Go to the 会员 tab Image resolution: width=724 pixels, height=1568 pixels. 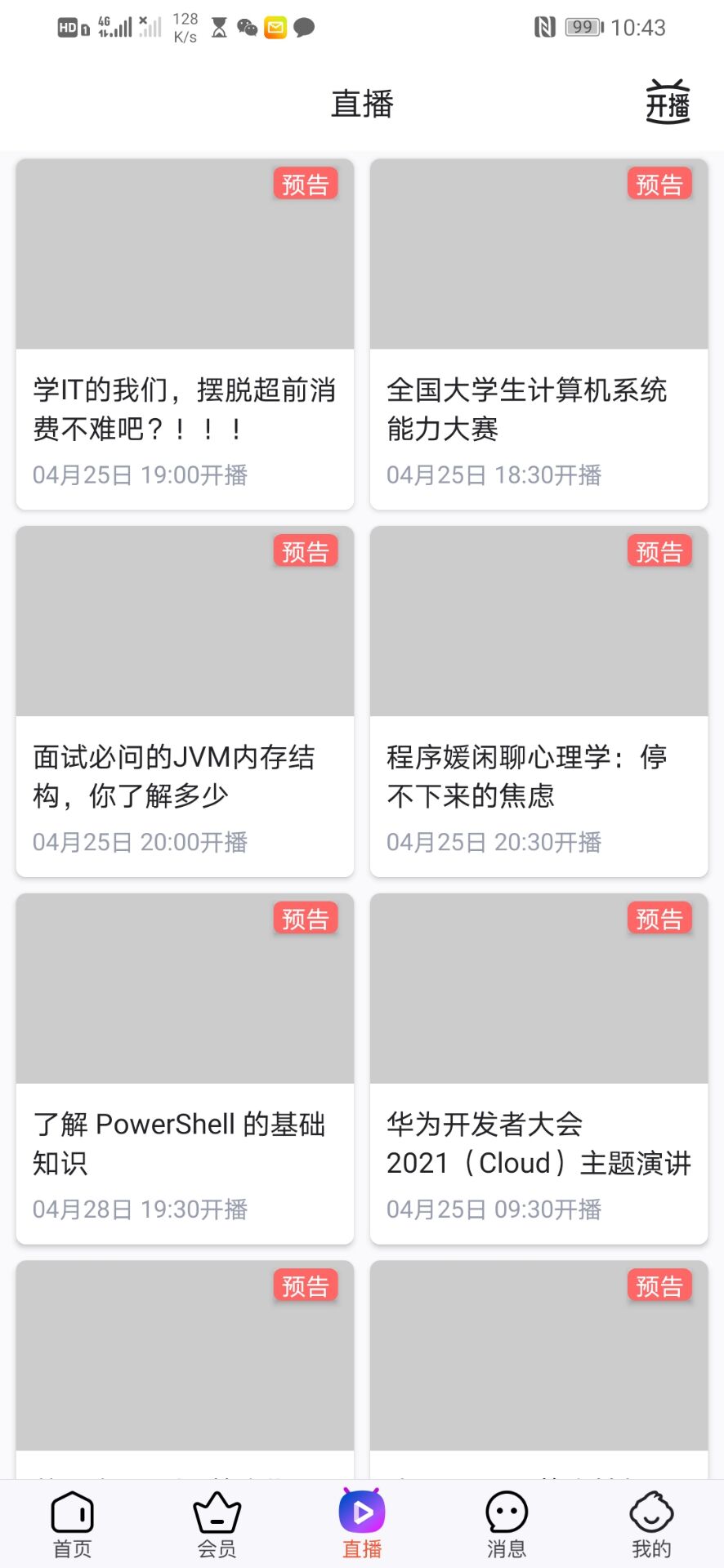click(x=217, y=1524)
